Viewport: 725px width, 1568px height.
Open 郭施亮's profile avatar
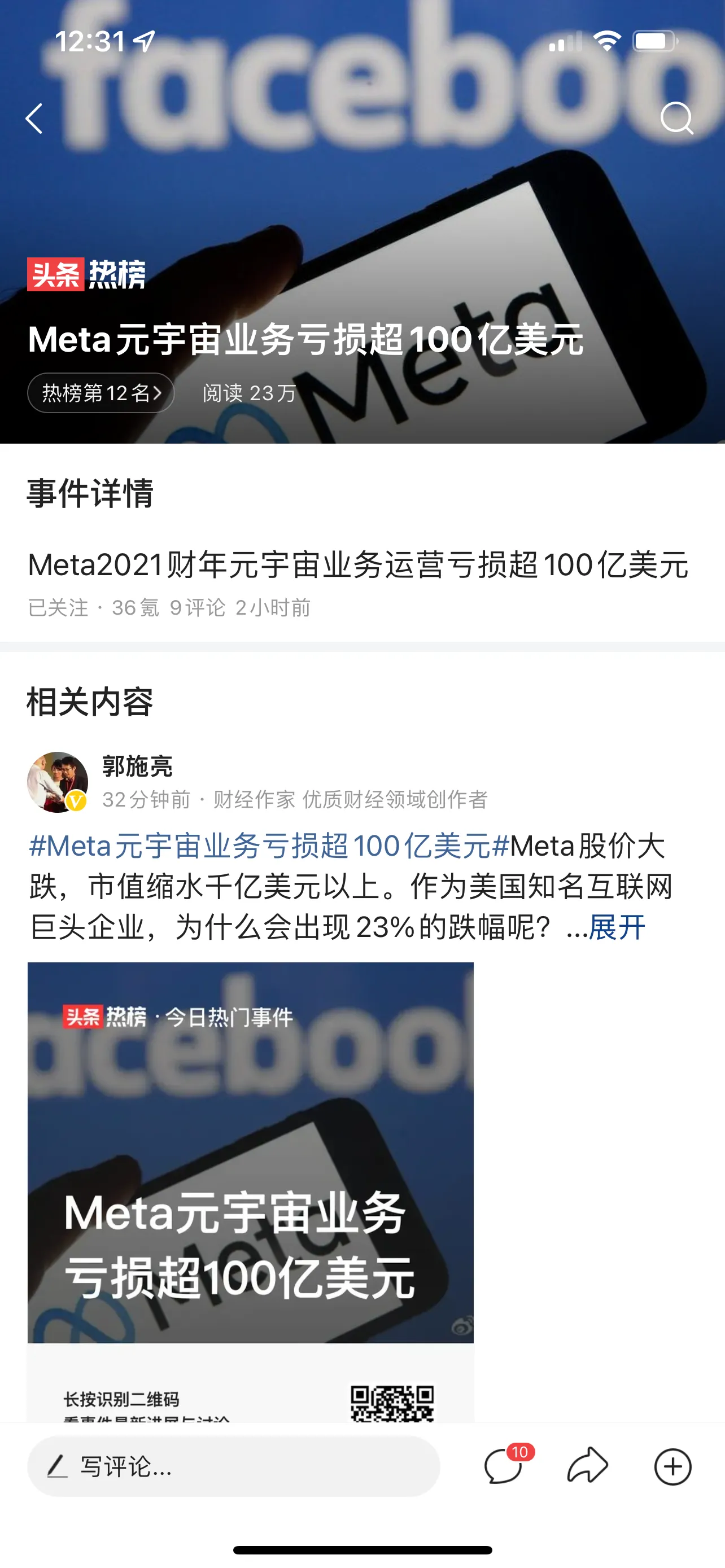(x=58, y=782)
